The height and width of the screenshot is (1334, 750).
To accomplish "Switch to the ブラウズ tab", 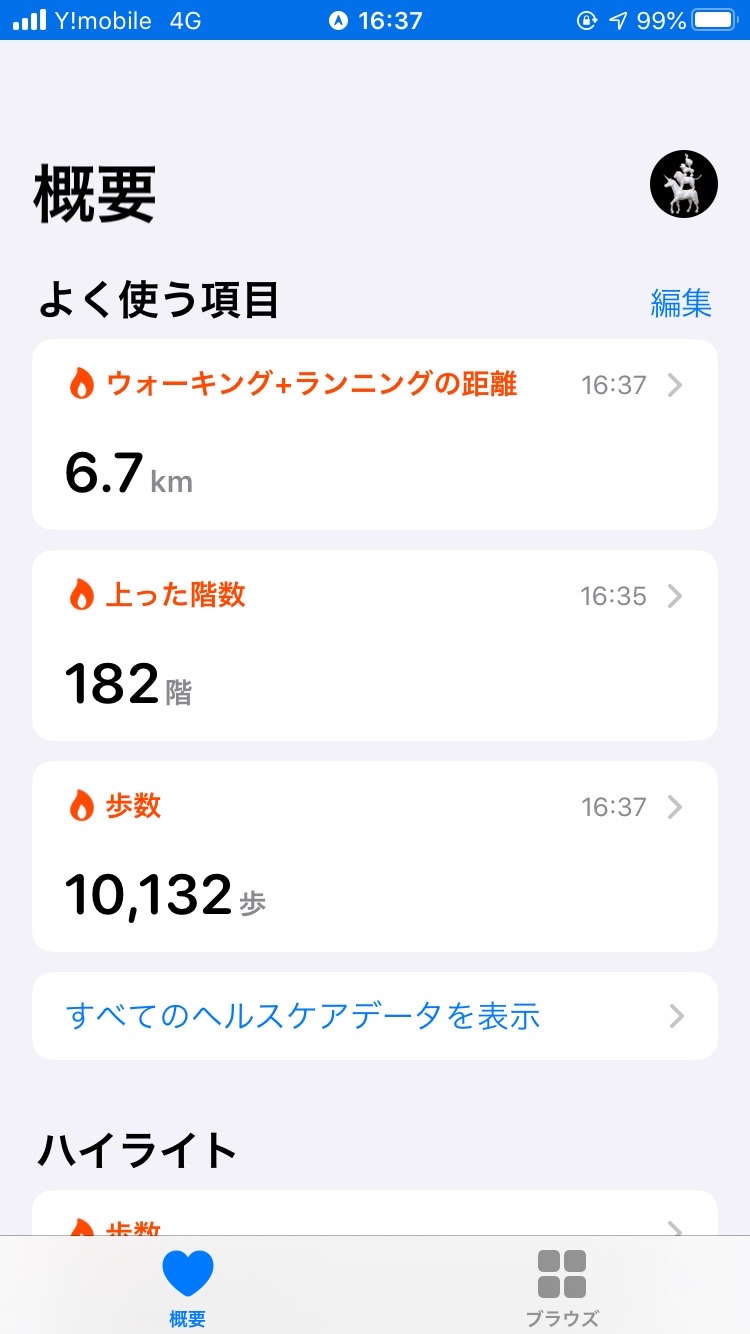I will 562,1286.
